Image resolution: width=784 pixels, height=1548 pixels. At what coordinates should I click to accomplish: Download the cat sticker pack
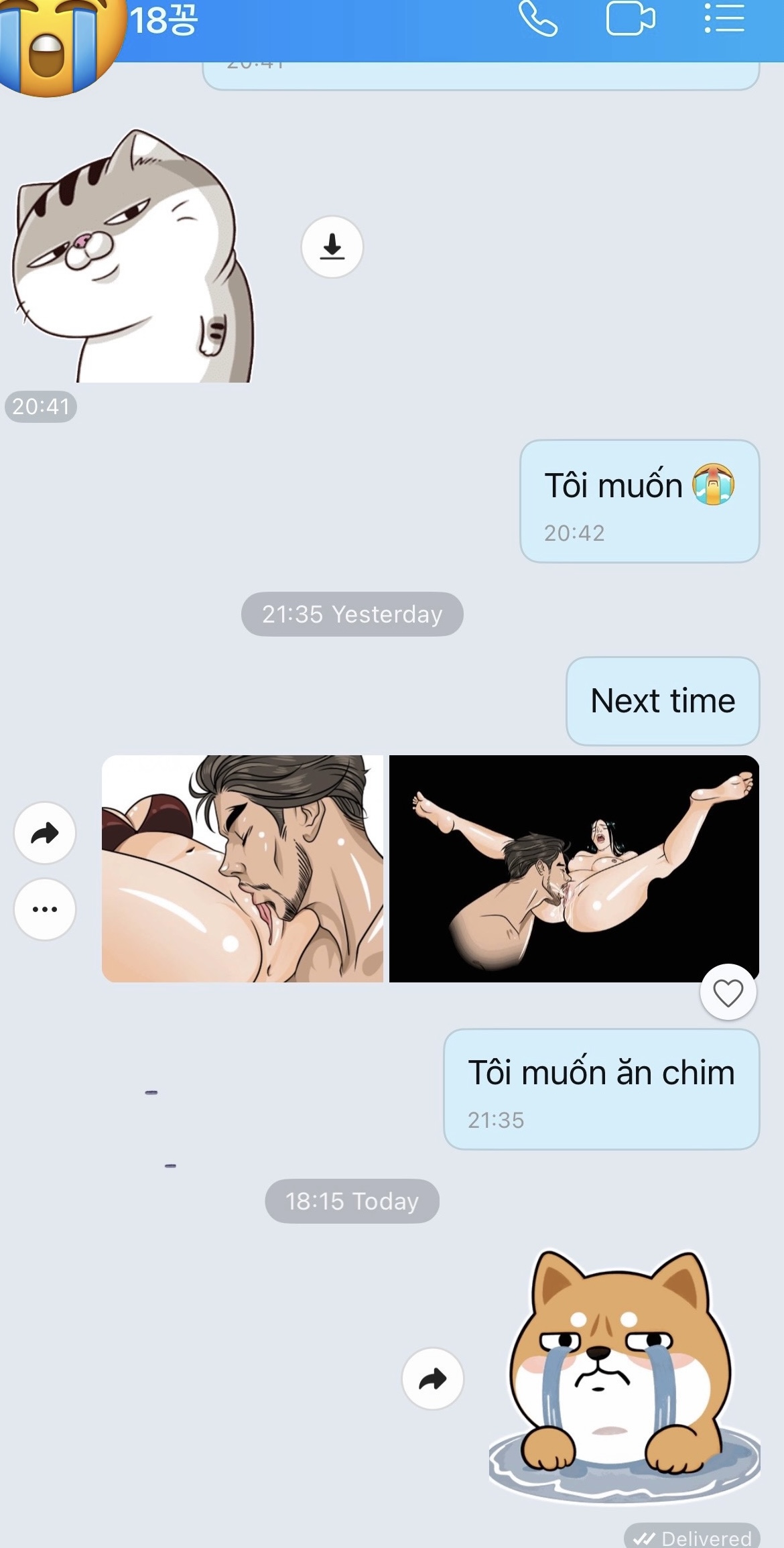[332, 247]
